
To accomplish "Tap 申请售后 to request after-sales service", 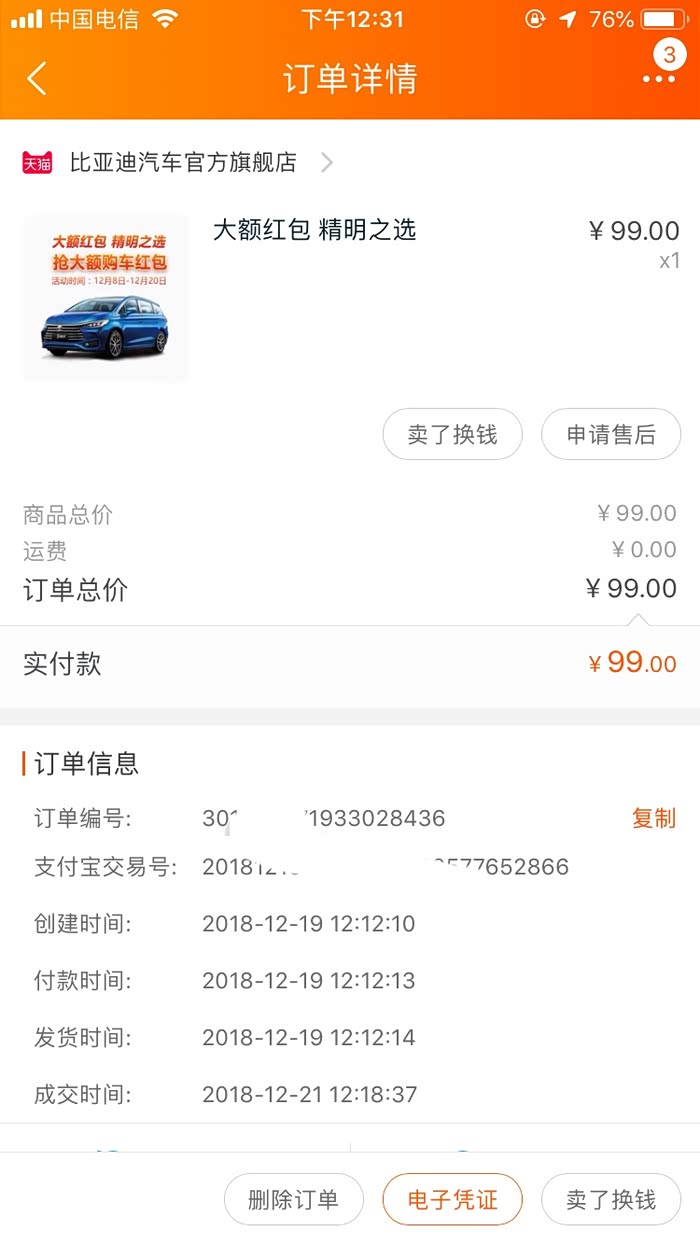I will [611, 435].
